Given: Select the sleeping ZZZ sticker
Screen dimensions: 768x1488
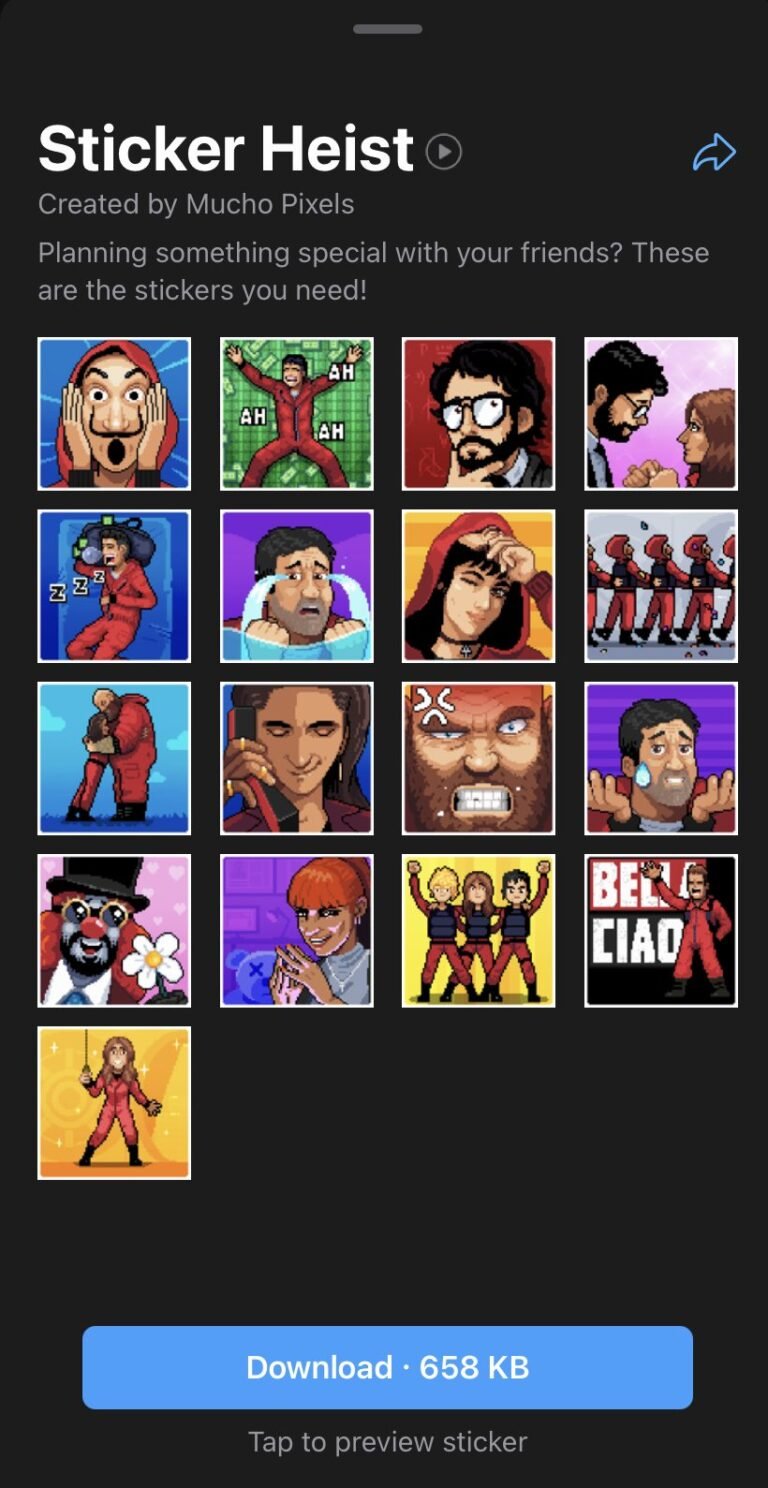Looking at the screenshot, I should [x=114, y=586].
